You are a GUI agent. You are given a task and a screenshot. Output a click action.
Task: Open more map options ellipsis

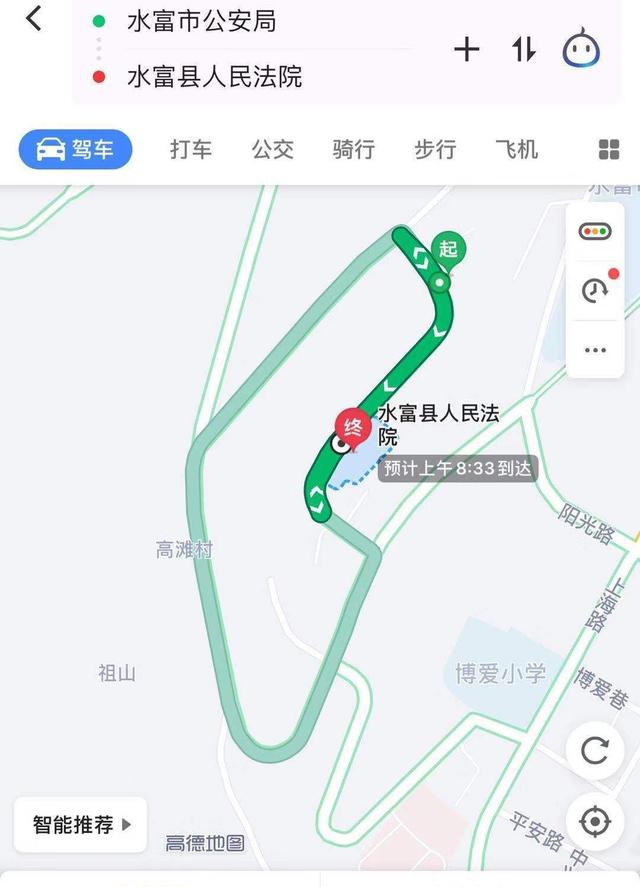click(x=595, y=350)
